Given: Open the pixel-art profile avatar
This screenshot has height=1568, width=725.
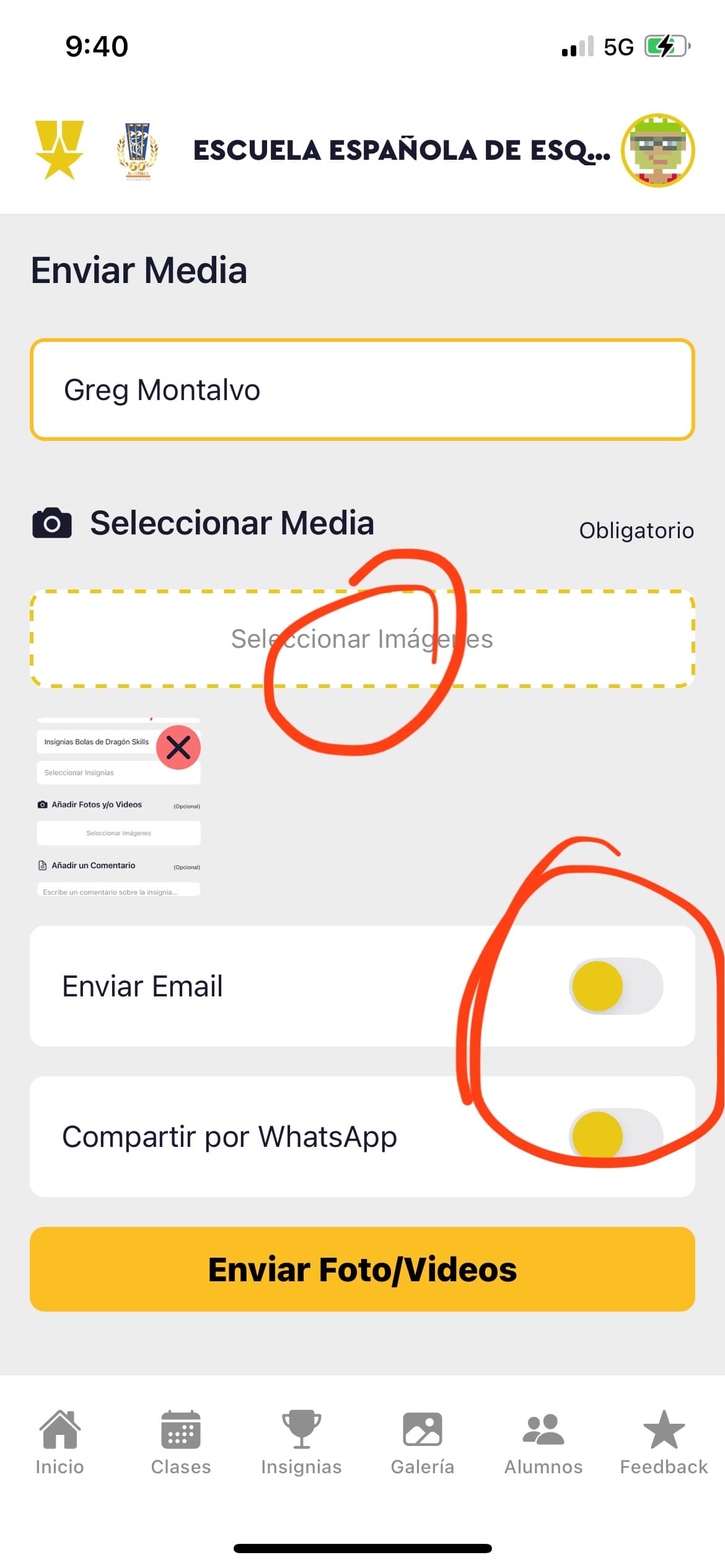Looking at the screenshot, I should (x=657, y=150).
